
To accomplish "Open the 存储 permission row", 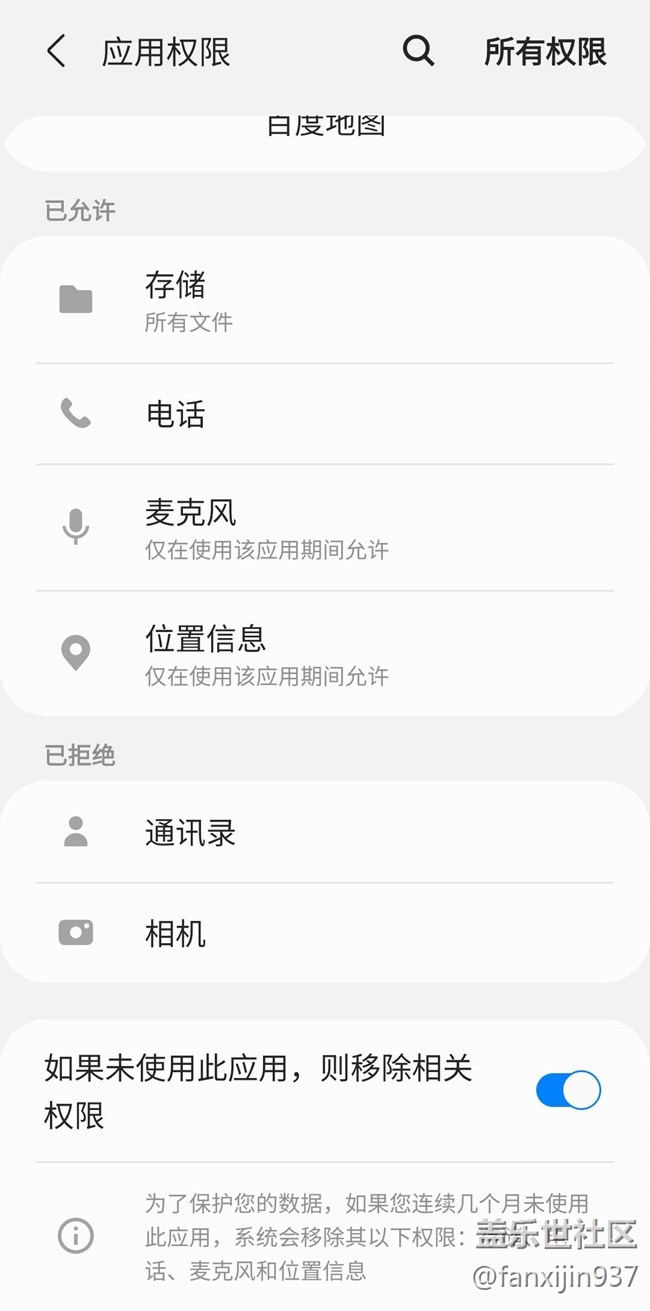I will [324, 300].
